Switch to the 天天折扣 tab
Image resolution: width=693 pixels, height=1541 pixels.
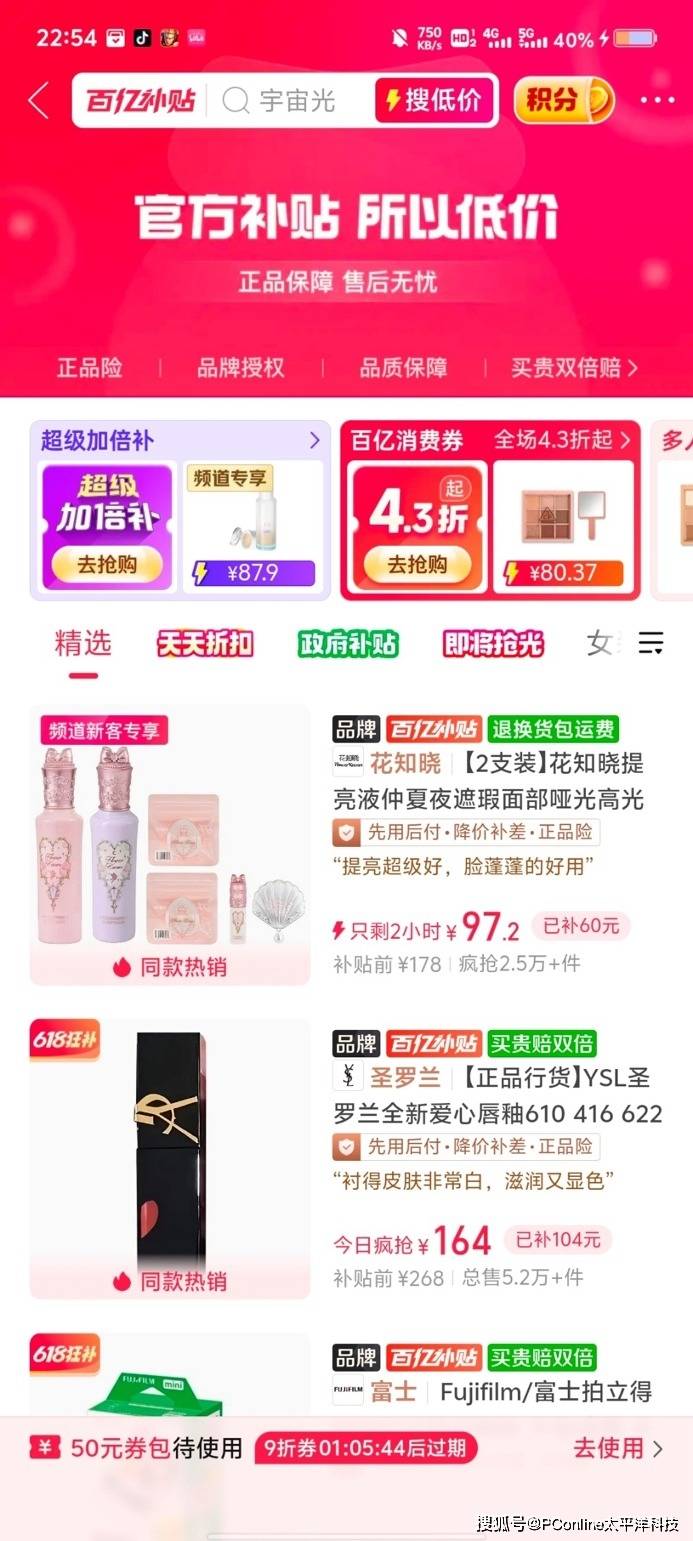pyautogui.click(x=205, y=644)
